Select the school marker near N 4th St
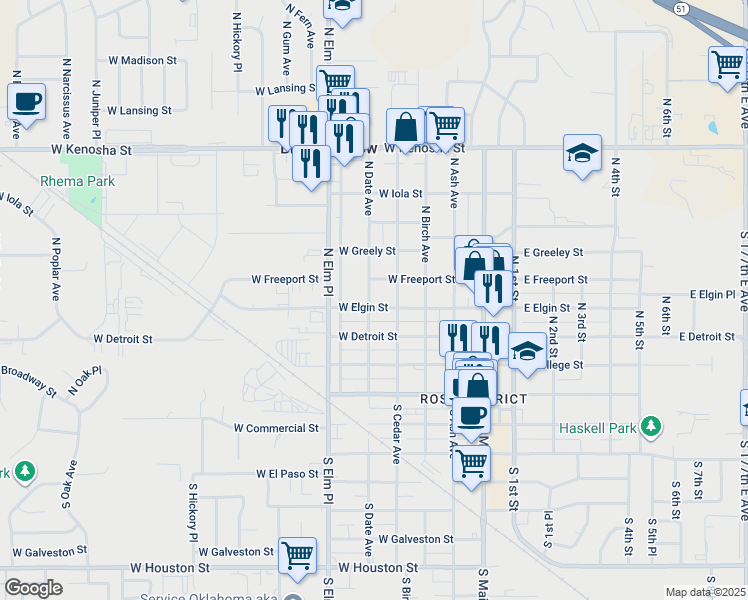This screenshot has height=600, width=748. point(582,153)
